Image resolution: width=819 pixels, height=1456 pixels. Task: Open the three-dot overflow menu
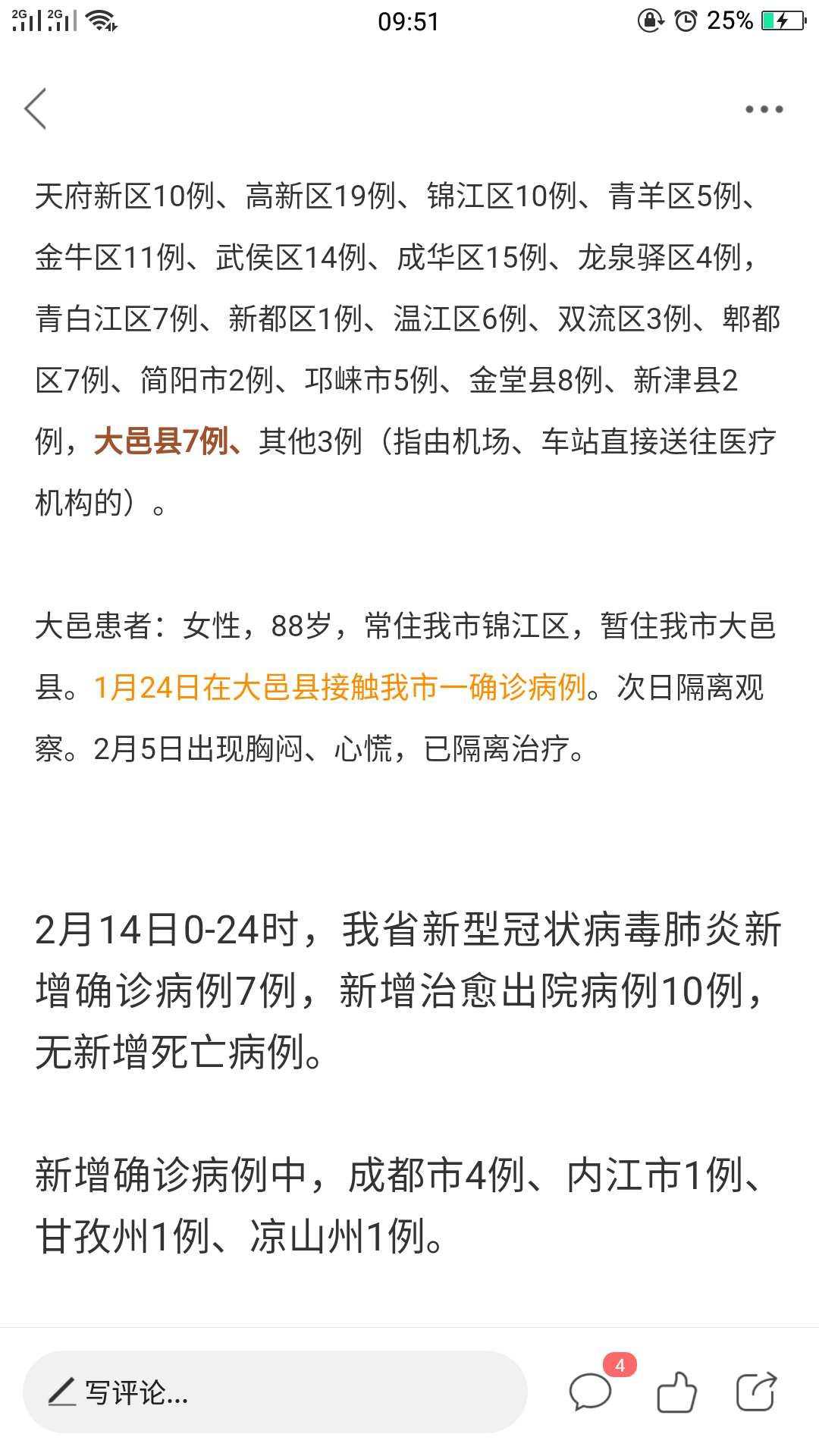click(x=763, y=109)
